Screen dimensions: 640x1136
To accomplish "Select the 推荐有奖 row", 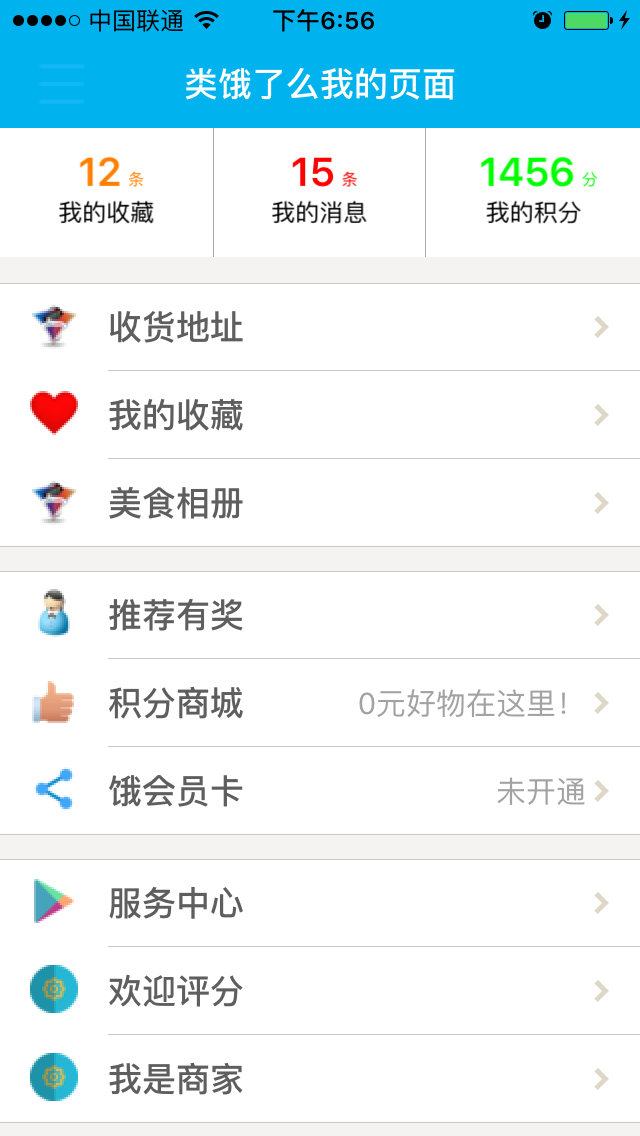I will point(320,615).
